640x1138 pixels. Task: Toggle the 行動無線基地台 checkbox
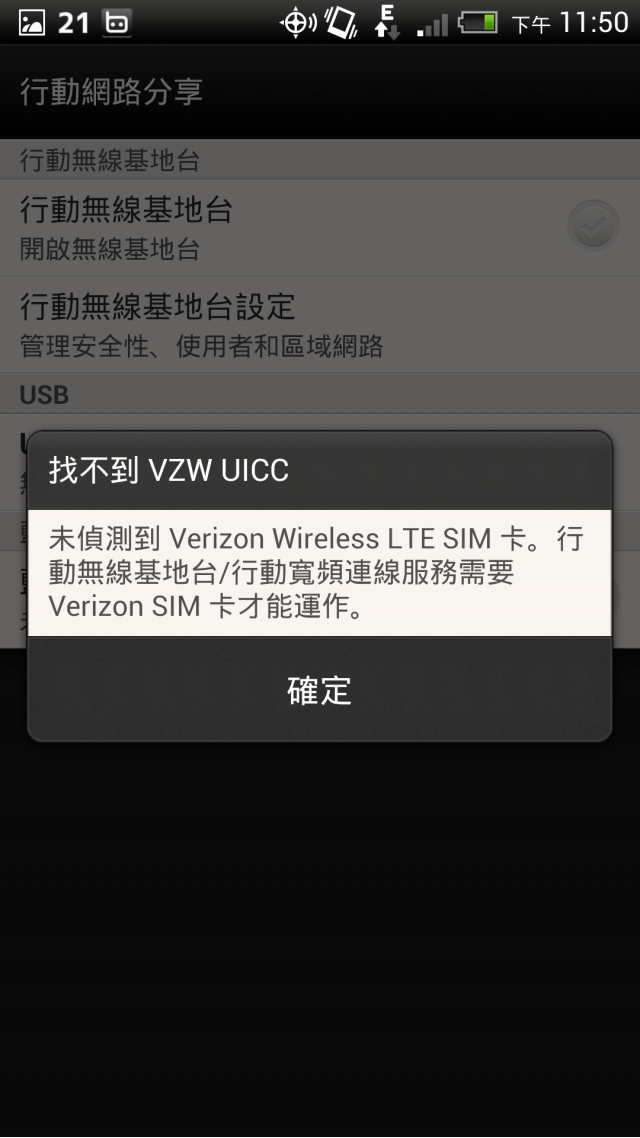pyautogui.click(x=593, y=226)
